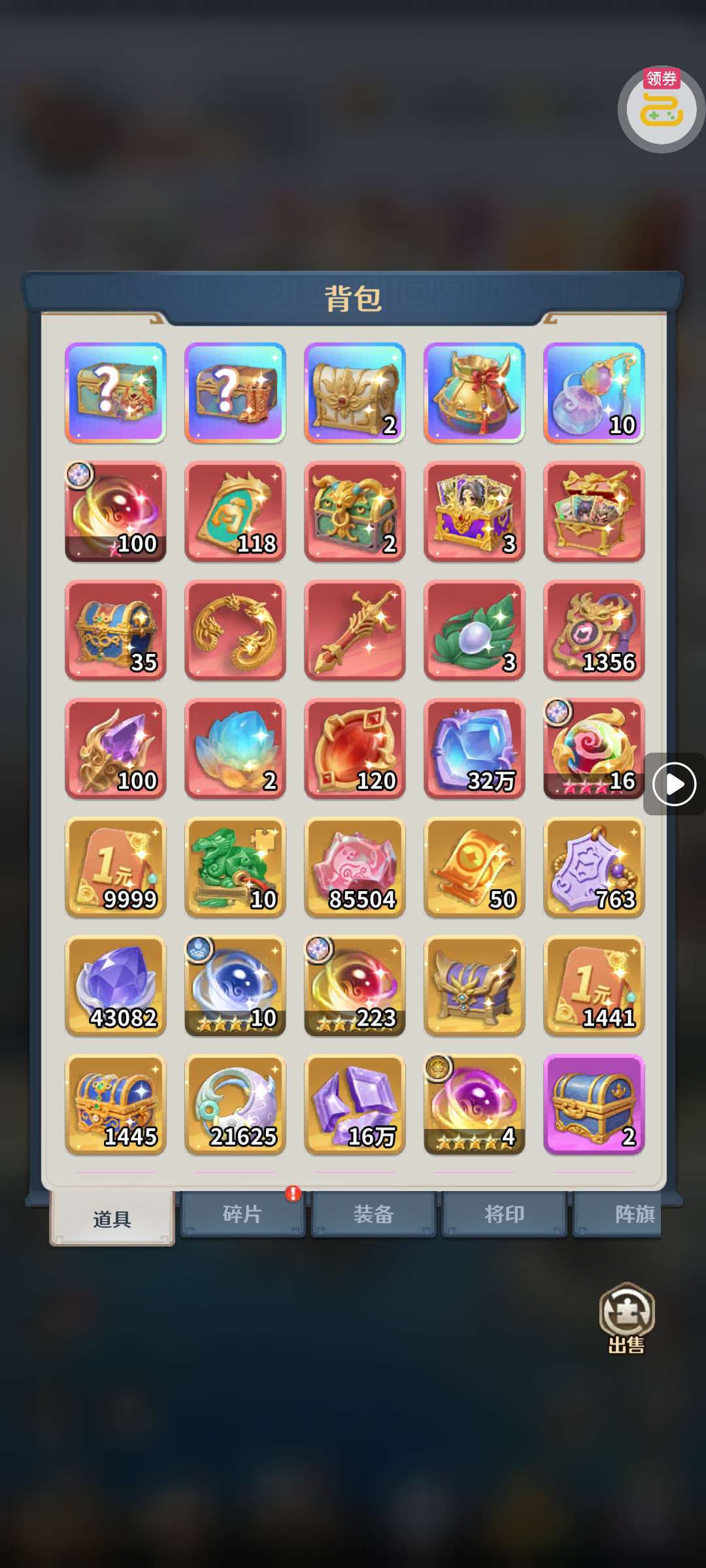Screen dimensions: 706x1568
Task: Select the jade dragon item with count 10
Action: (235, 867)
